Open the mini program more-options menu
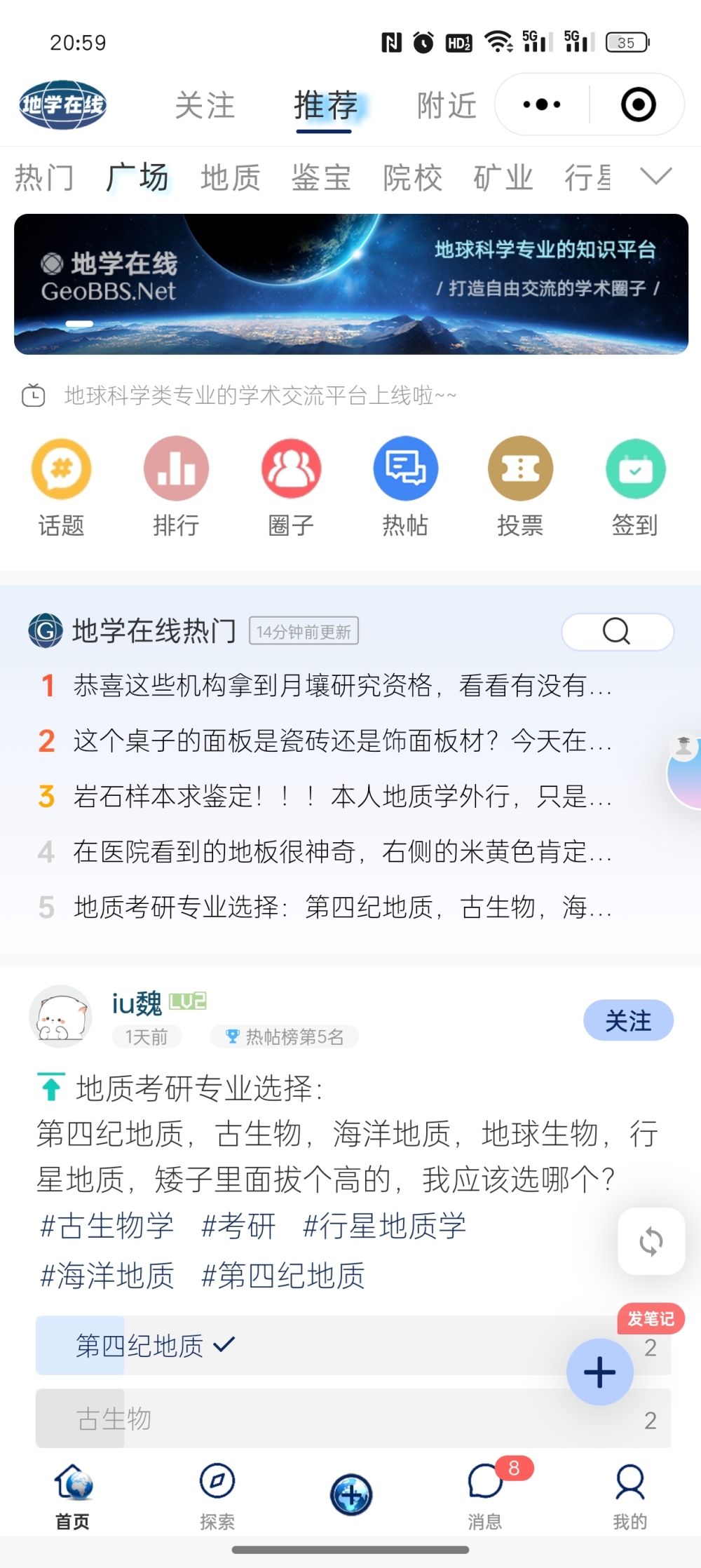The image size is (701, 1568). click(x=542, y=104)
